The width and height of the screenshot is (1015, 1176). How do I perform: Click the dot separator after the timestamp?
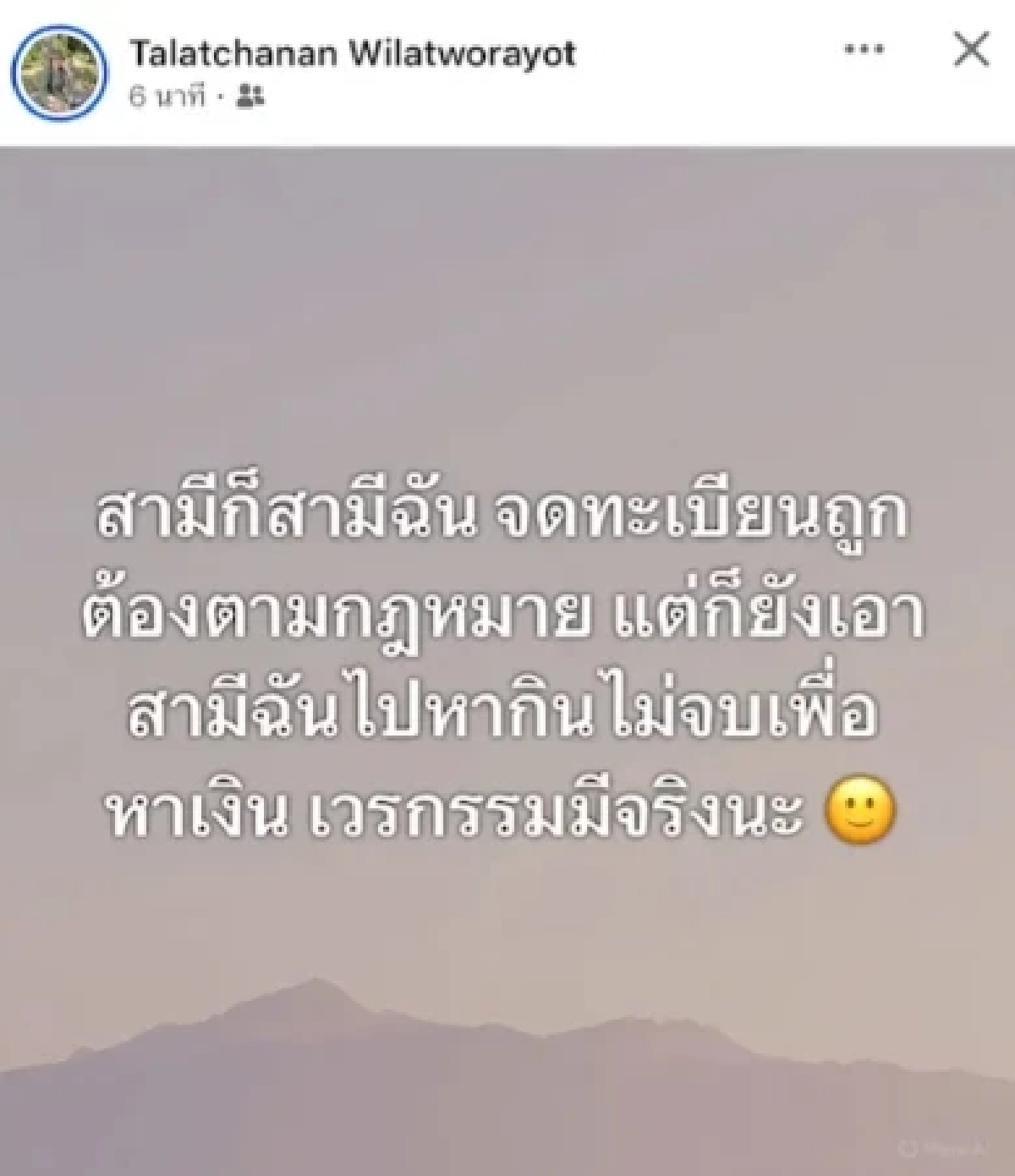[x=222, y=96]
